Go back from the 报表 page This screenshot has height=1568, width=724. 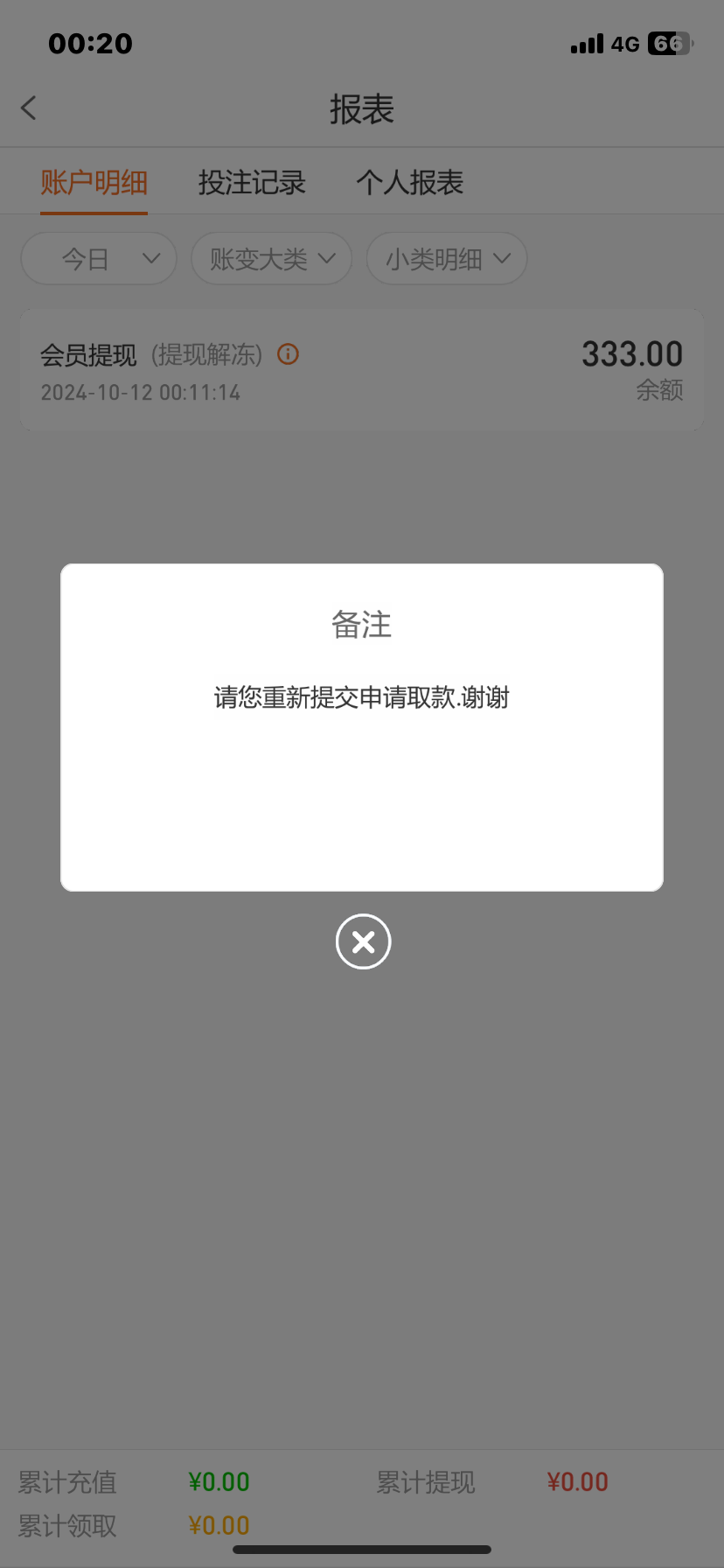pos(29,108)
